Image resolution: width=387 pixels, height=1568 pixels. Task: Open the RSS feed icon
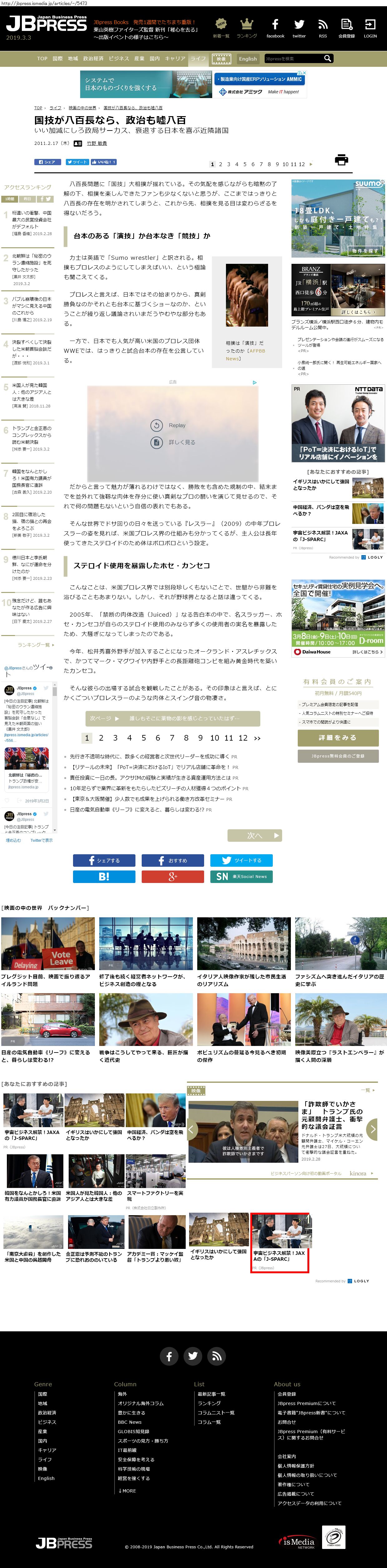(x=322, y=28)
